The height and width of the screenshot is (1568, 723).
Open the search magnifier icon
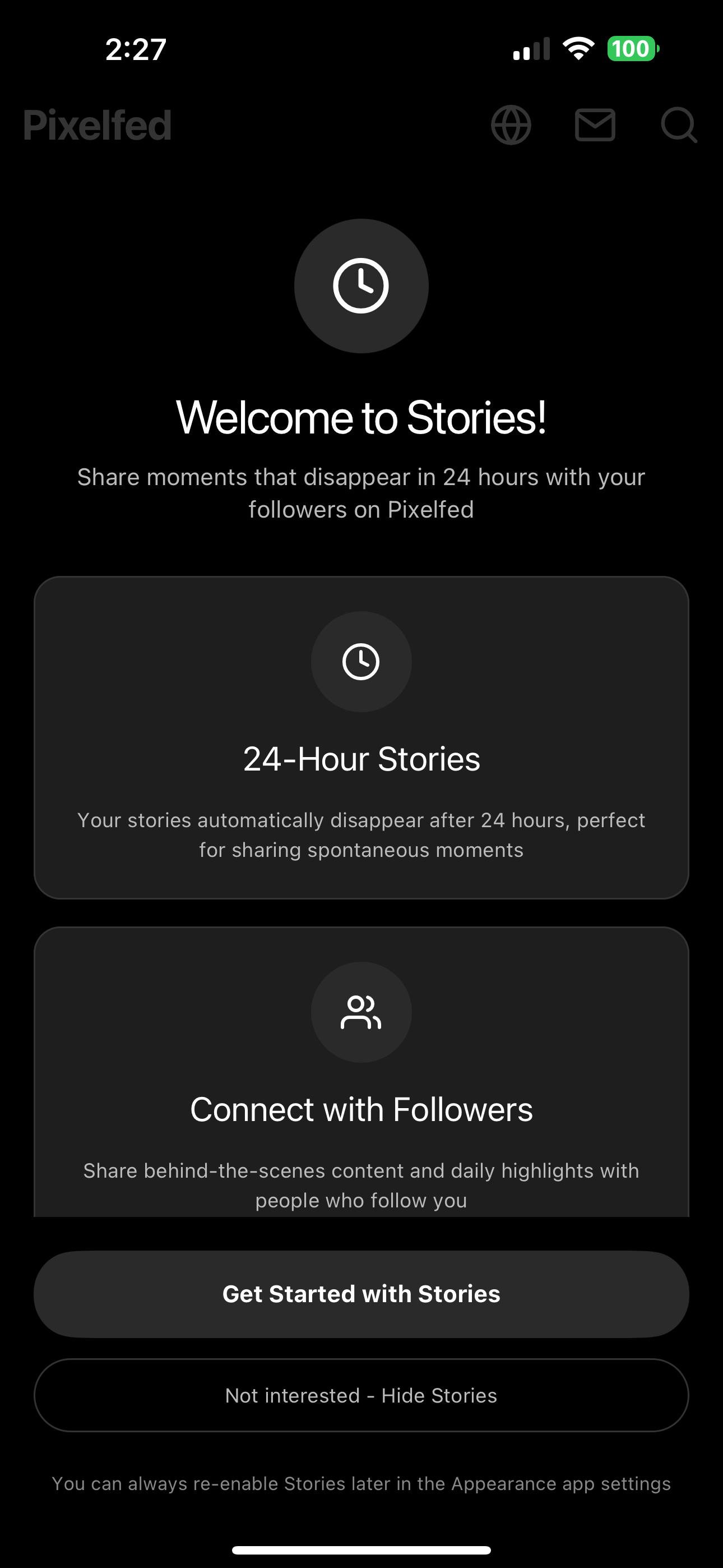point(679,125)
